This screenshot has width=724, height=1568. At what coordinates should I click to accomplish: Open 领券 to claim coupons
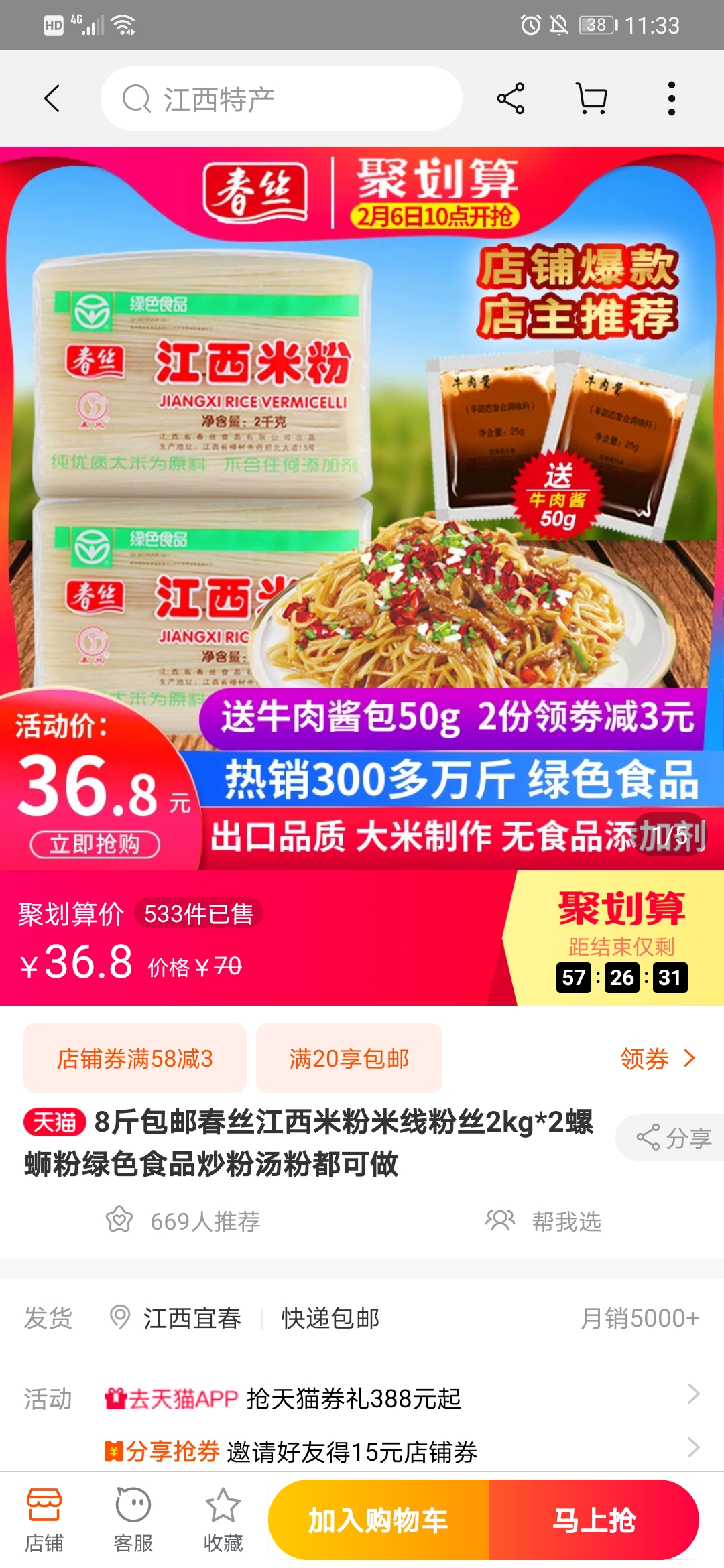tap(658, 1059)
